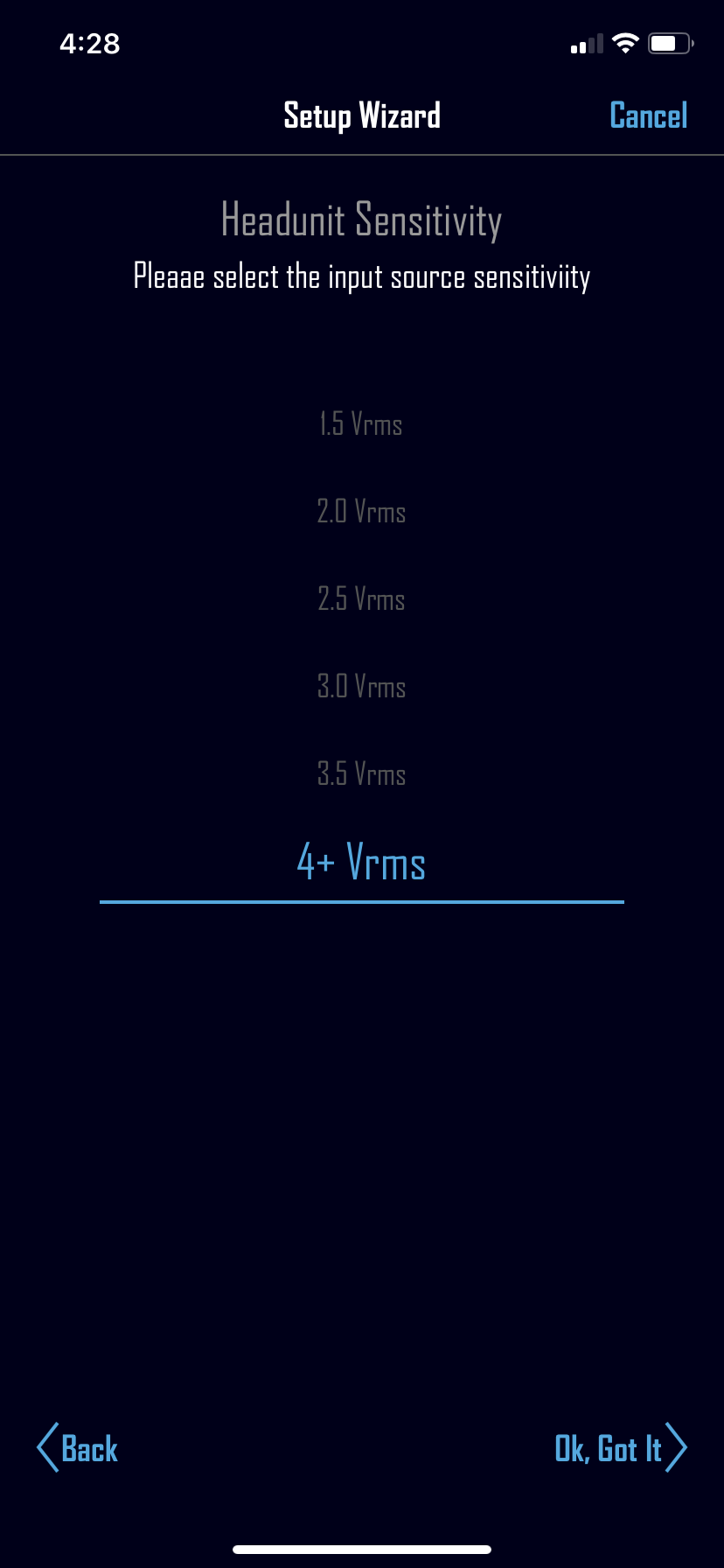Pick the 2.5 Vrms option
The width and height of the screenshot is (724, 1568).
361,598
